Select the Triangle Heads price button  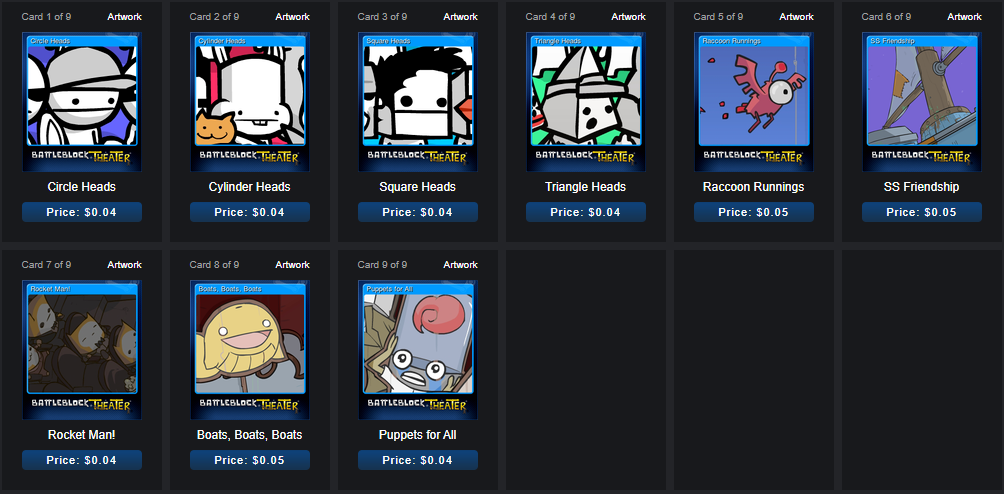pos(586,212)
